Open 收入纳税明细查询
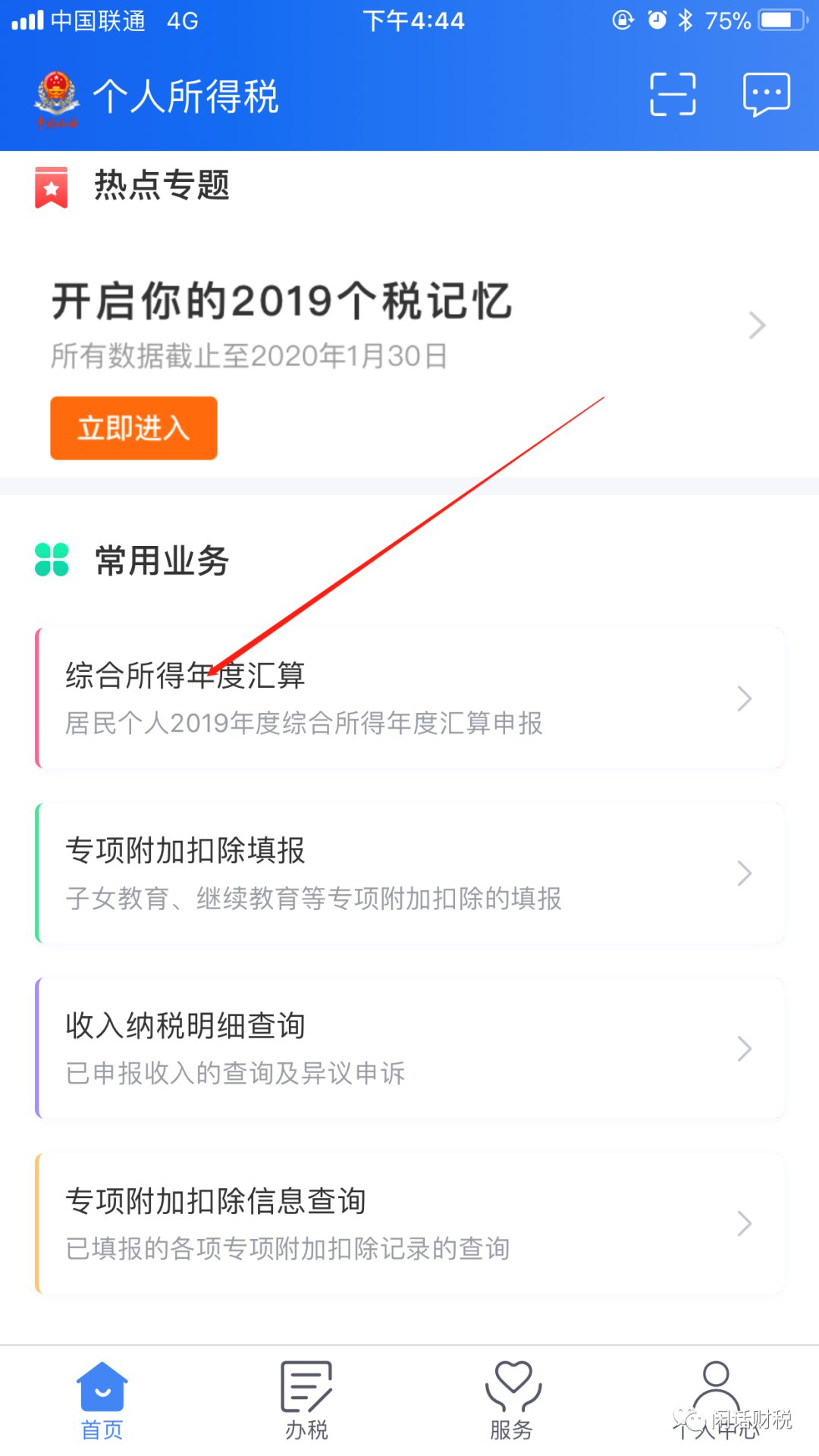 [409, 1048]
